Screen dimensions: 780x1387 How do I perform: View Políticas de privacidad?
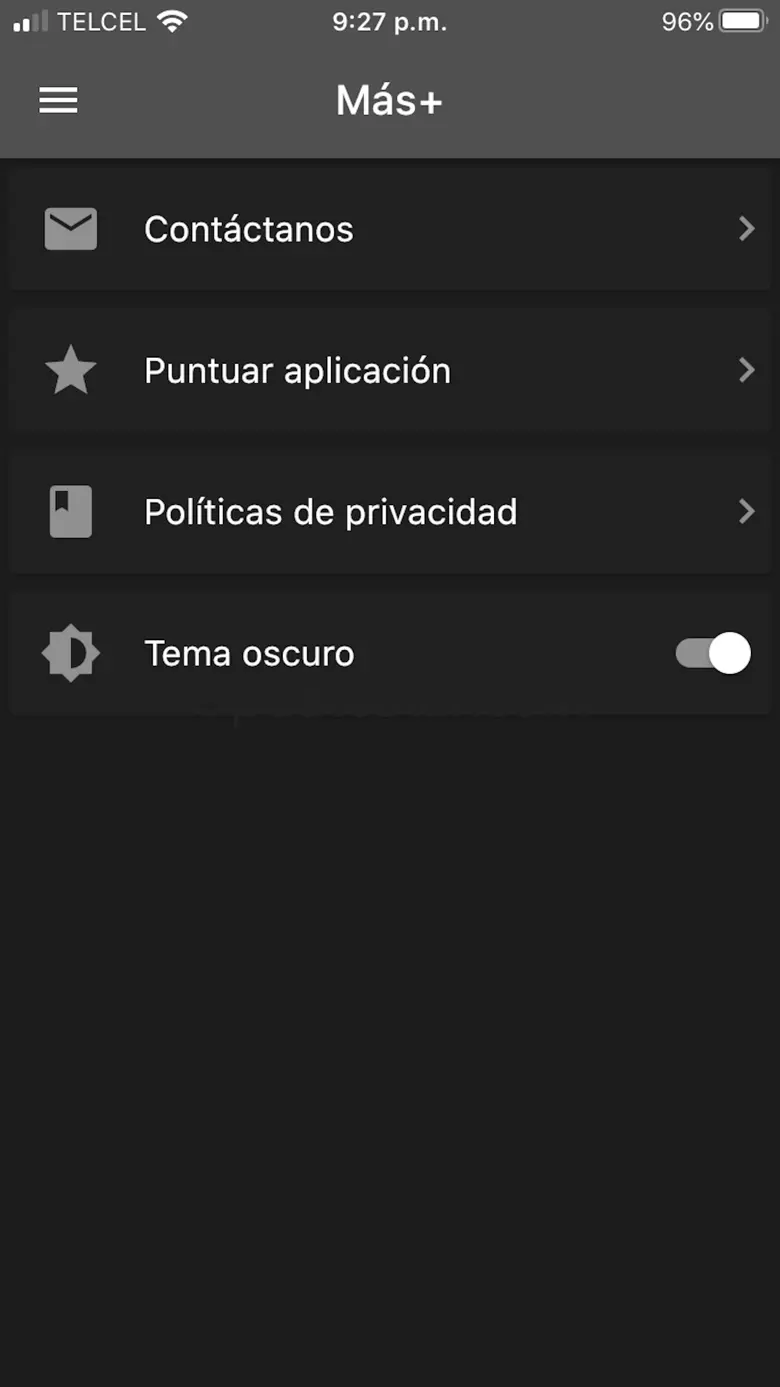[390, 512]
